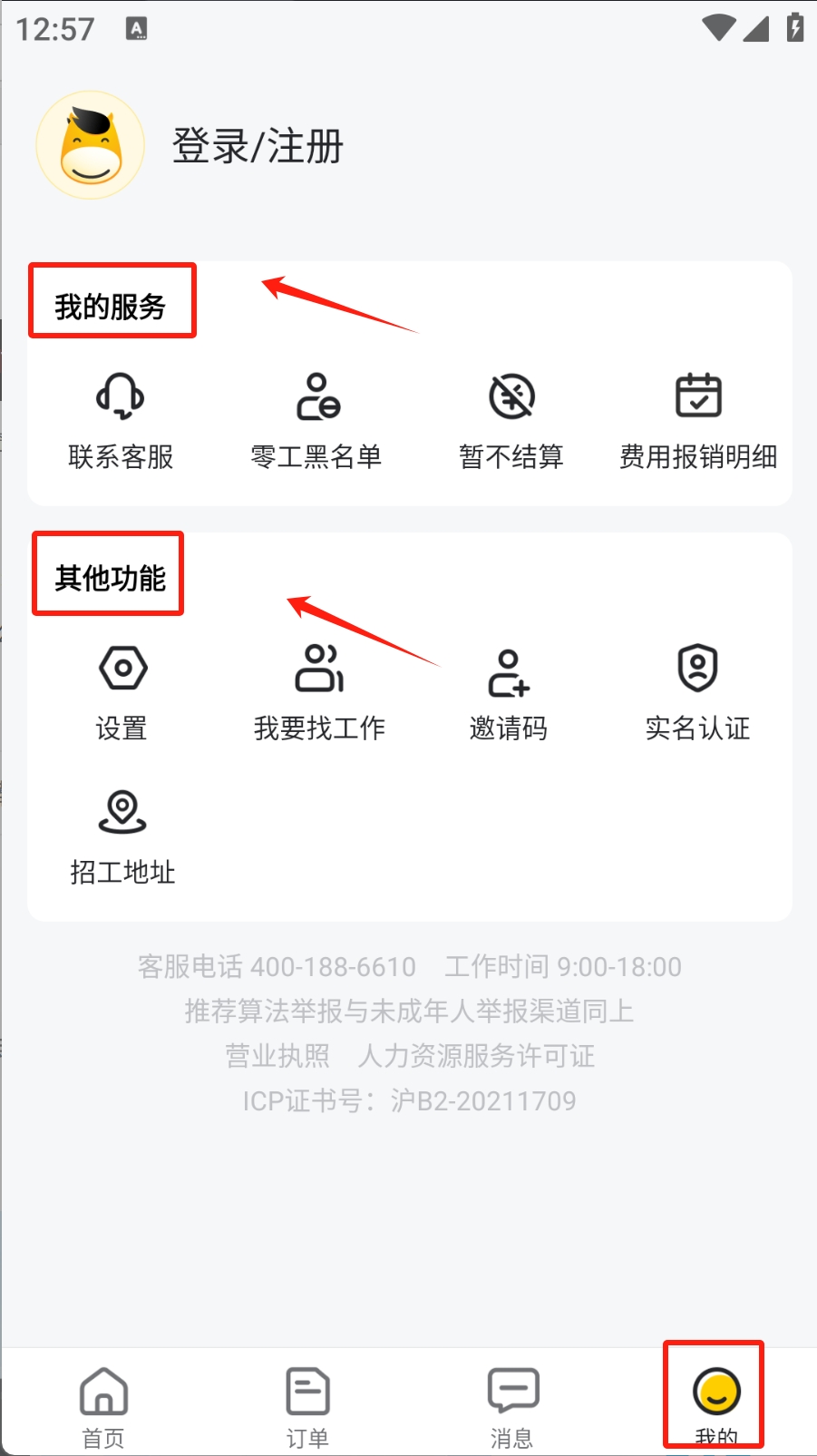Open the profile avatar

point(91,145)
